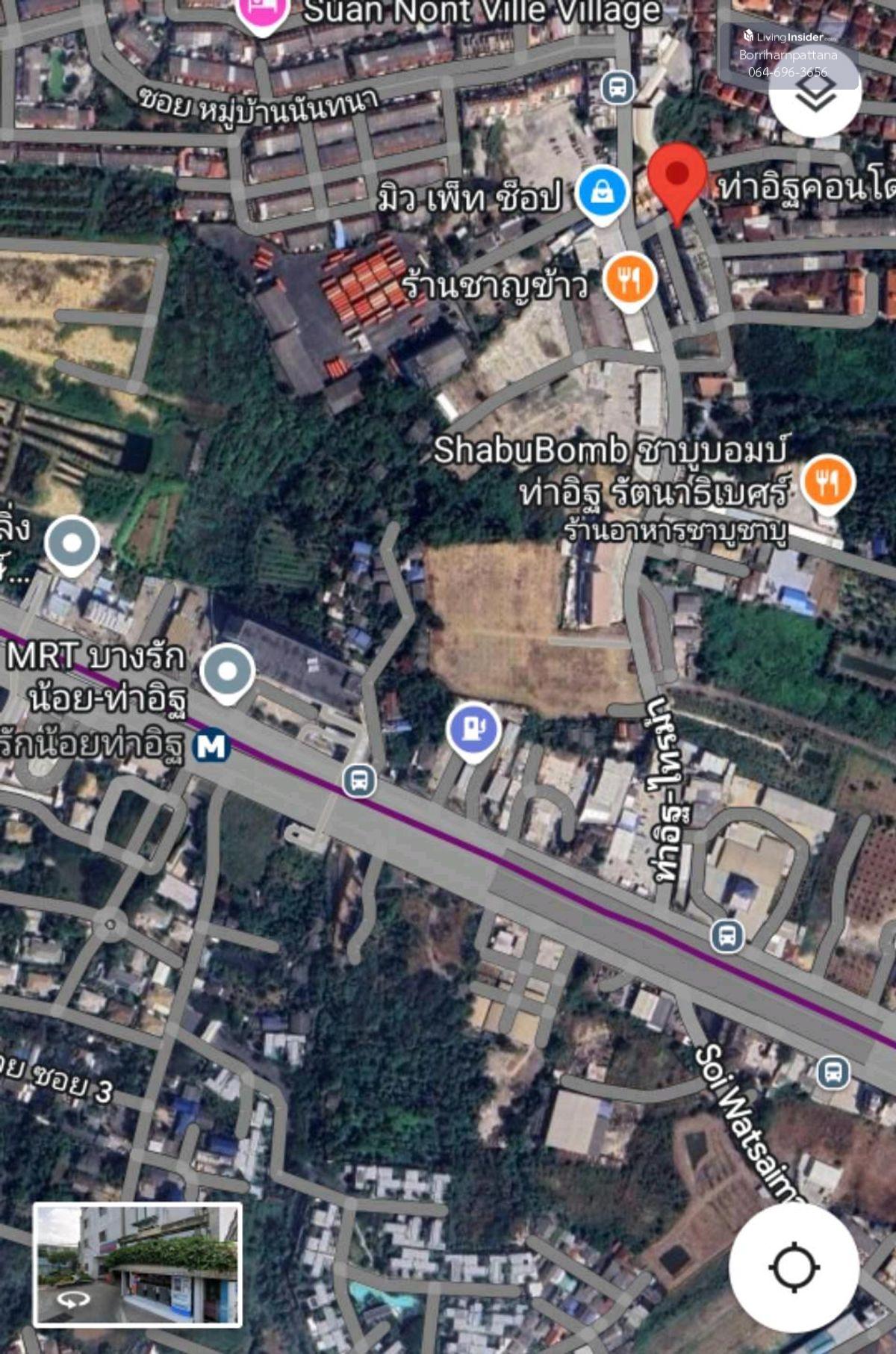View the ShabuBomb restaurant marker

point(827,482)
